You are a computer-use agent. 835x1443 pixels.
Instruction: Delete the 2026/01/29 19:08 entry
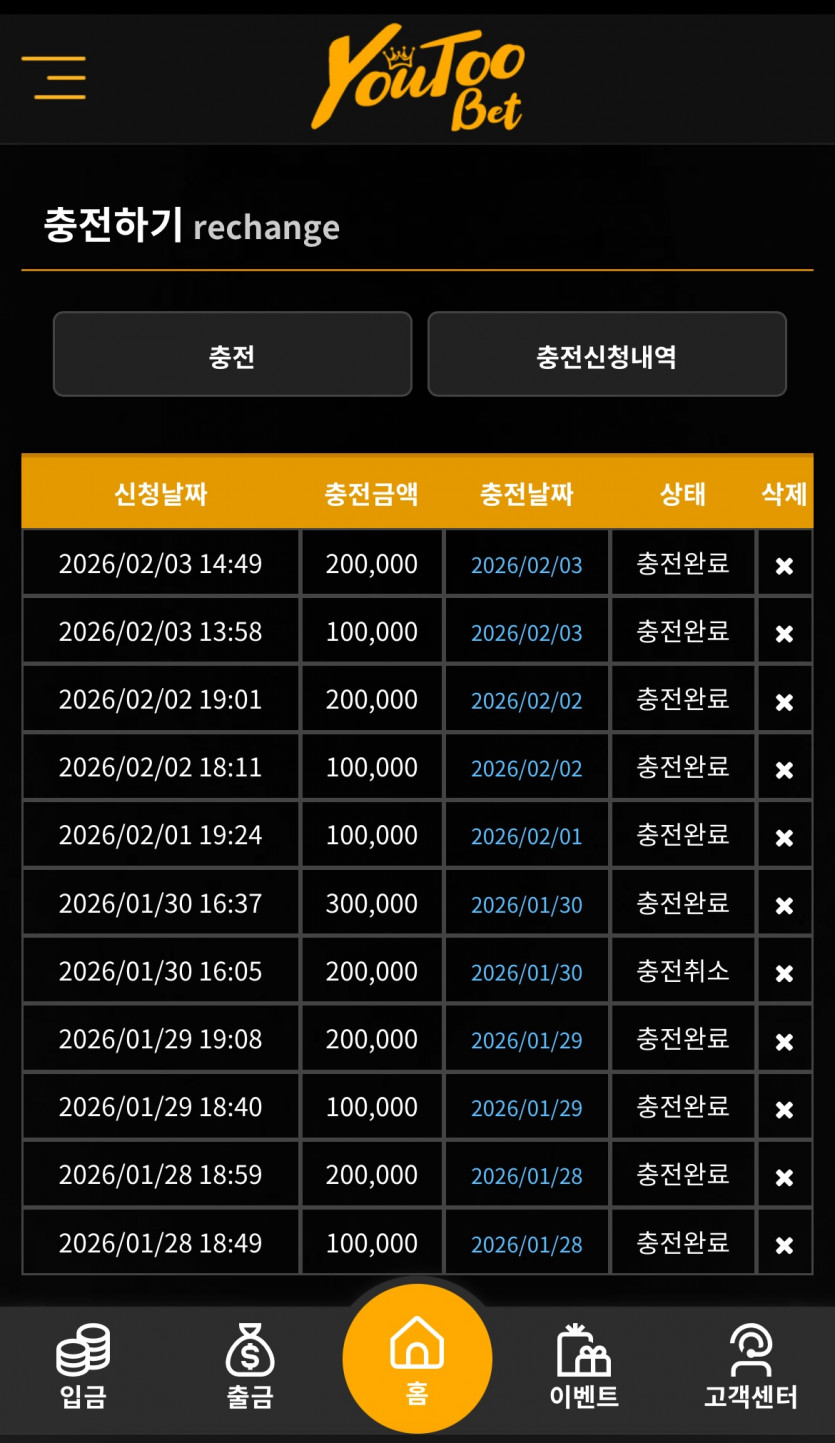click(785, 1042)
